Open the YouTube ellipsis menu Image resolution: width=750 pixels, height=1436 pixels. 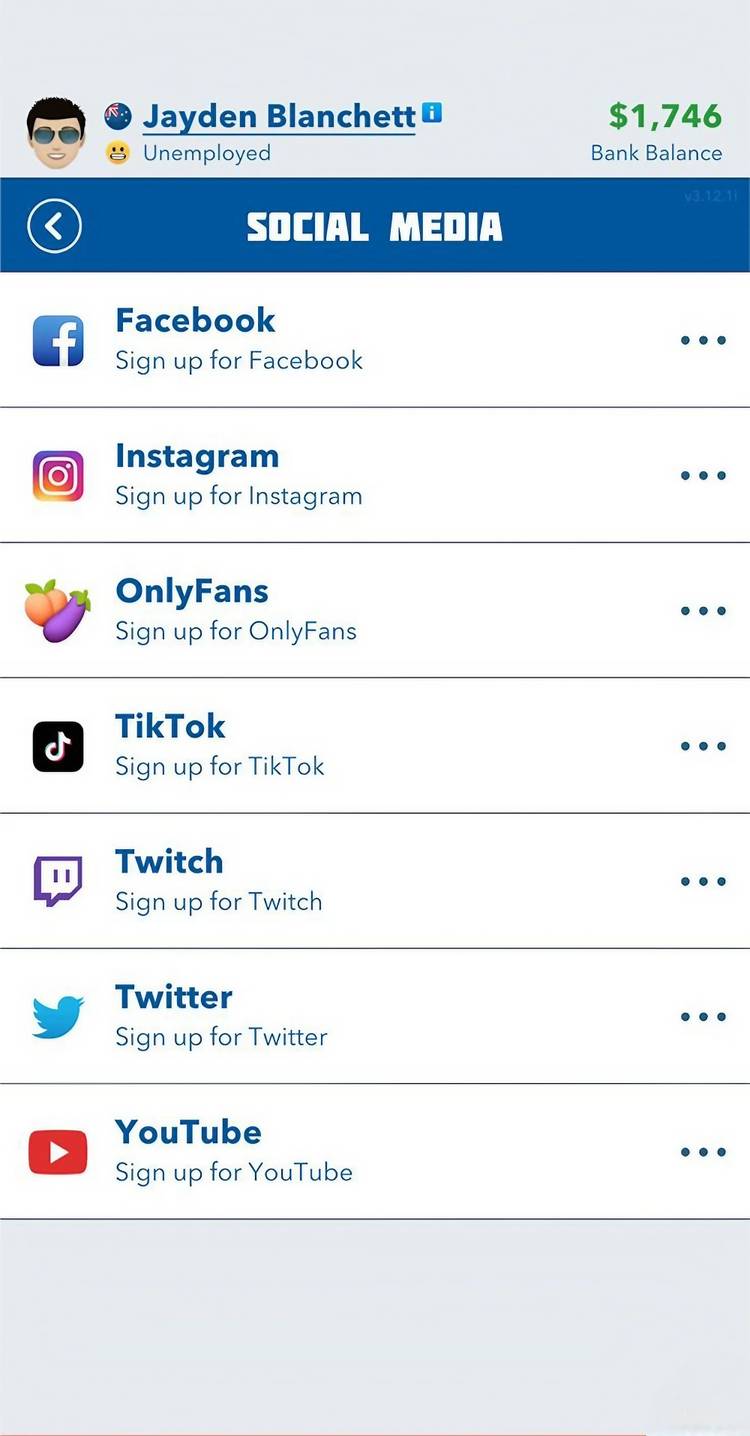703,1151
